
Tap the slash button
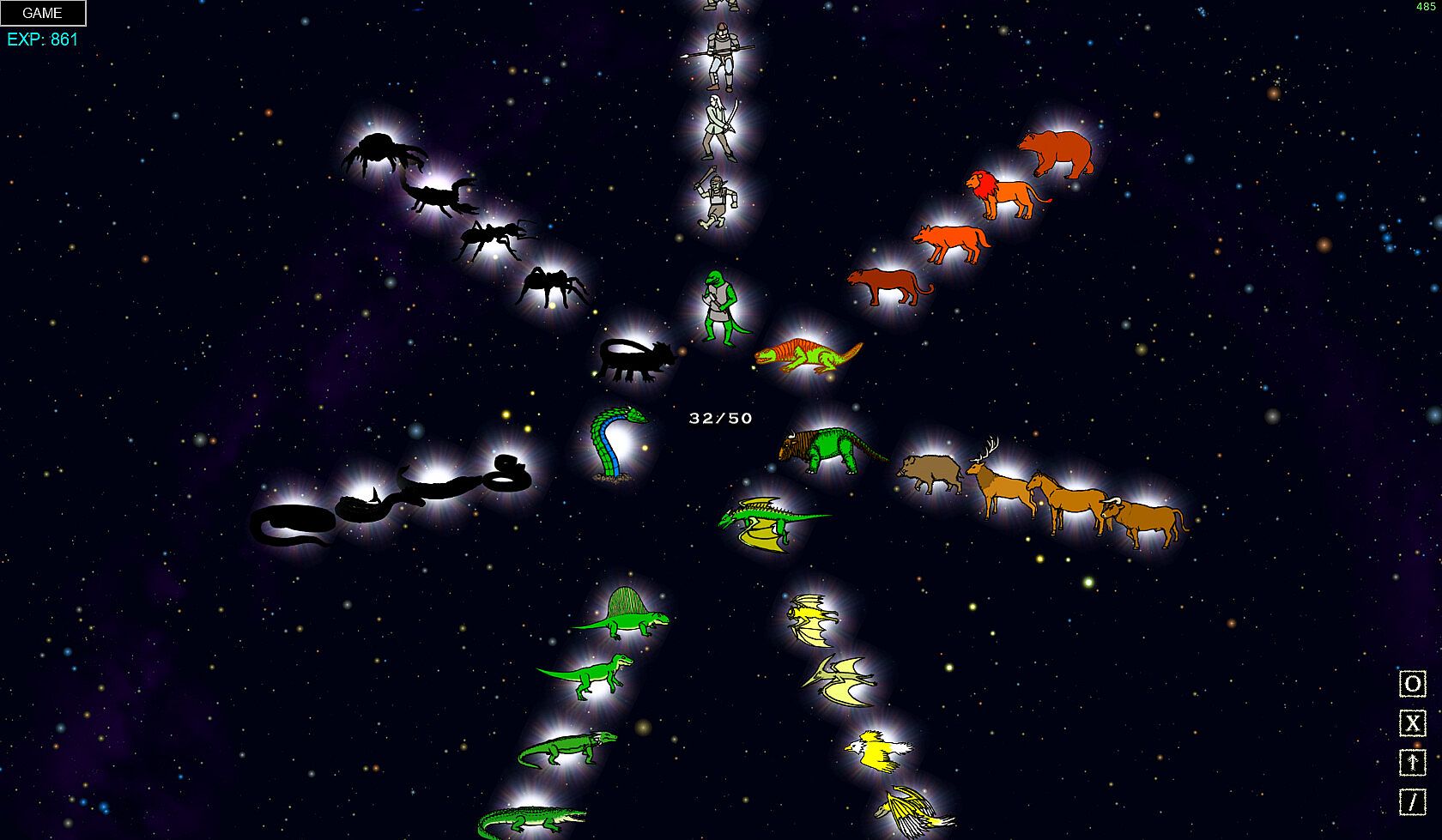pos(1412,801)
